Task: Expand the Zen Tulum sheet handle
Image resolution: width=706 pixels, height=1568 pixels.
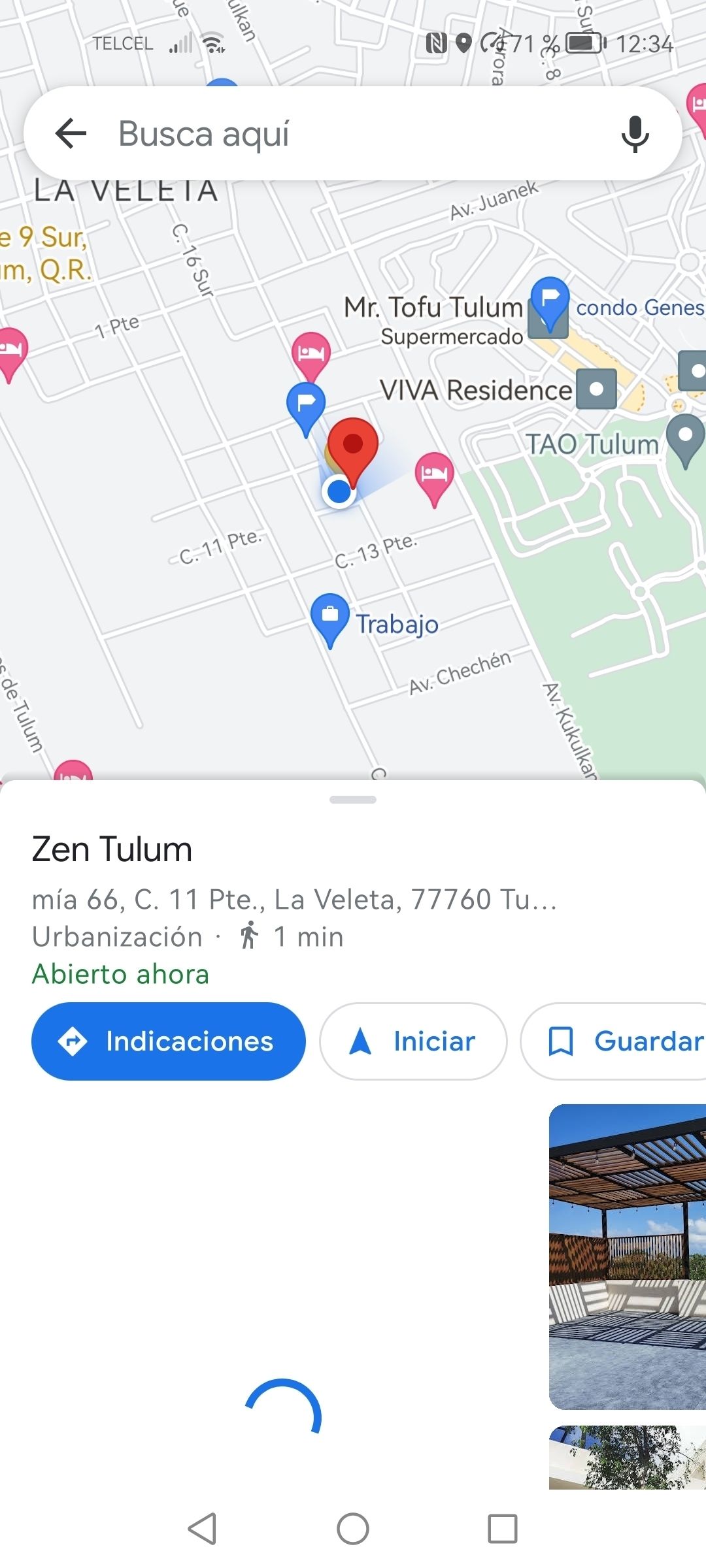Action: click(353, 800)
